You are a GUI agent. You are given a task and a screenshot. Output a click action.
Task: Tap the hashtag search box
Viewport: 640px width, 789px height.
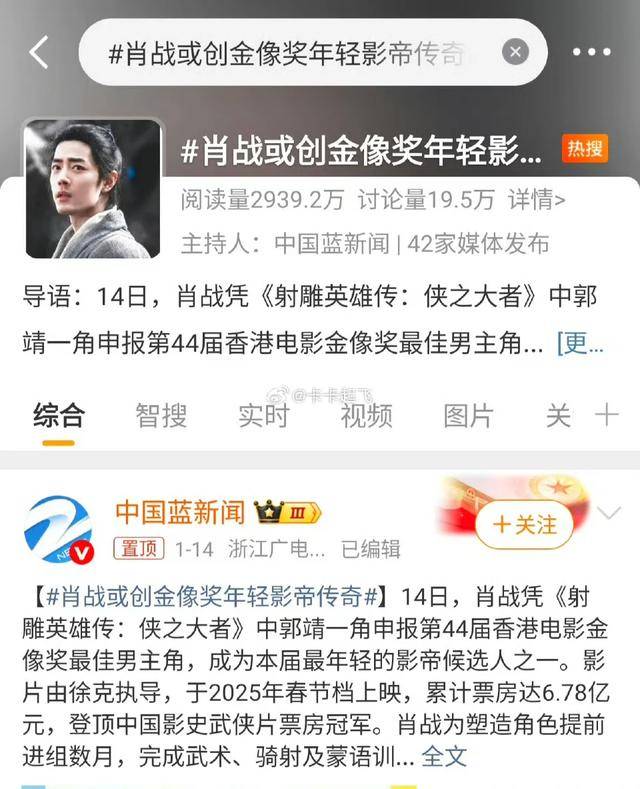pos(290,53)
